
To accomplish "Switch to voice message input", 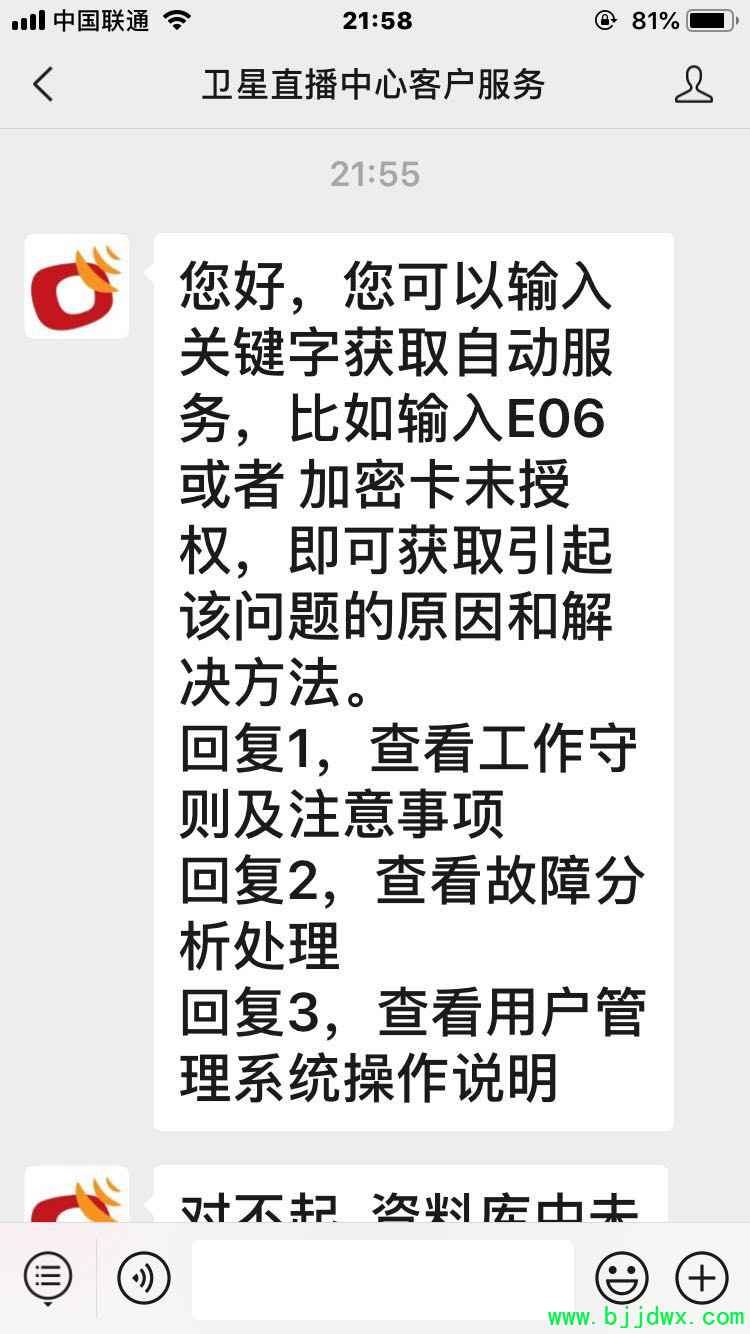I will (144, 1277).
